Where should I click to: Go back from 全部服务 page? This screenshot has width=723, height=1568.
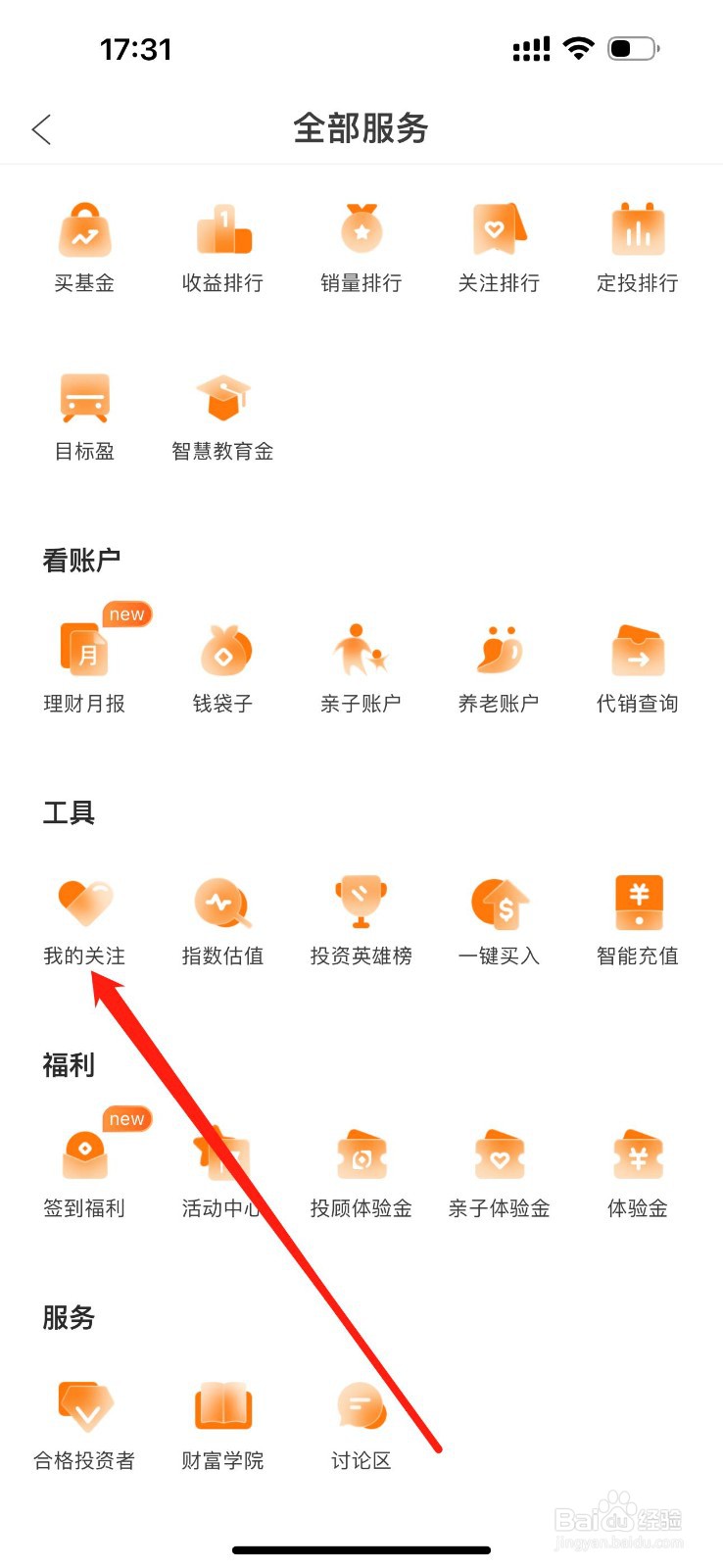point(41,128)
